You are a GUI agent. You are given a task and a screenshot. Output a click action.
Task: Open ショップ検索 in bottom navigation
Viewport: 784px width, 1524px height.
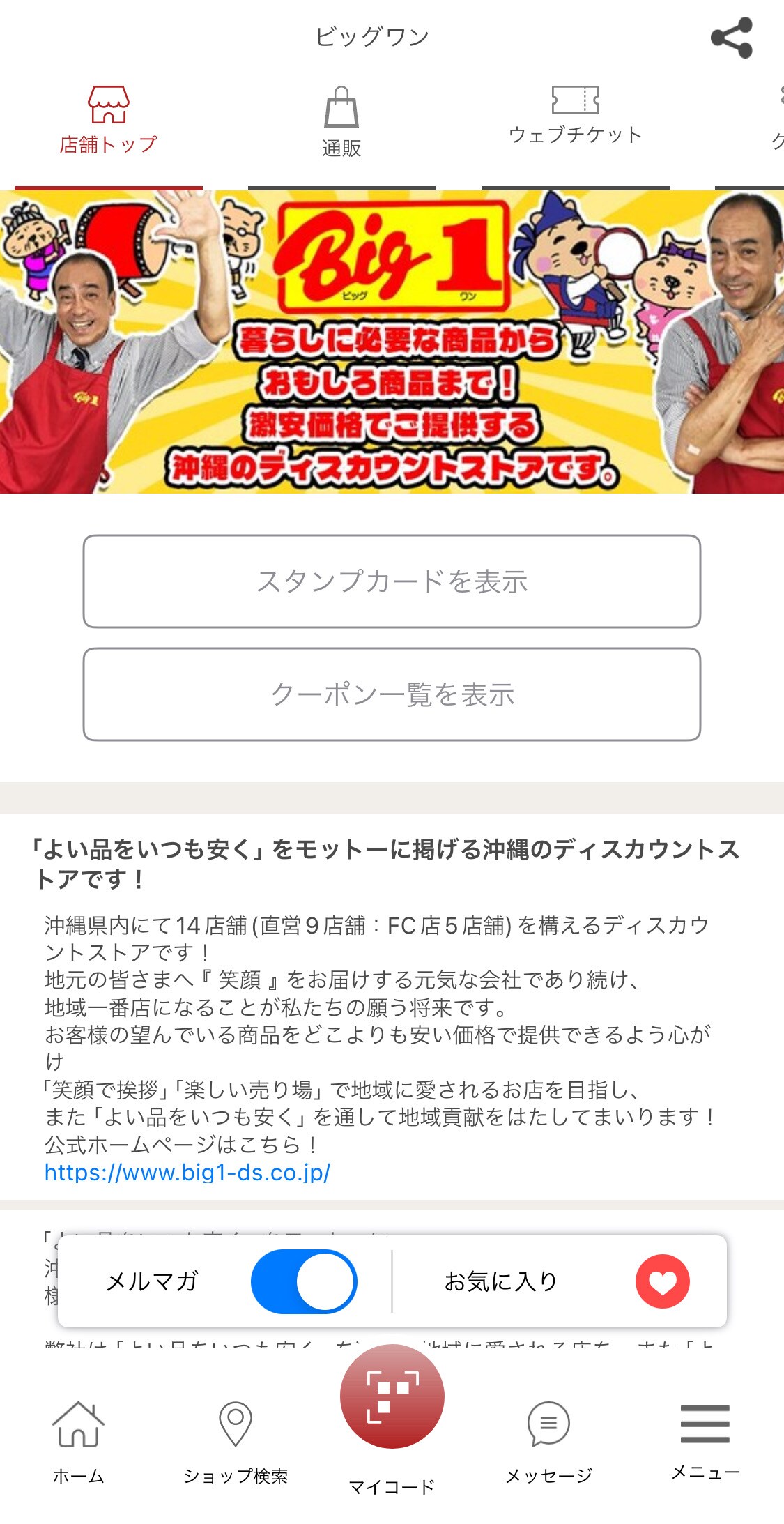tap(236, 1440)
